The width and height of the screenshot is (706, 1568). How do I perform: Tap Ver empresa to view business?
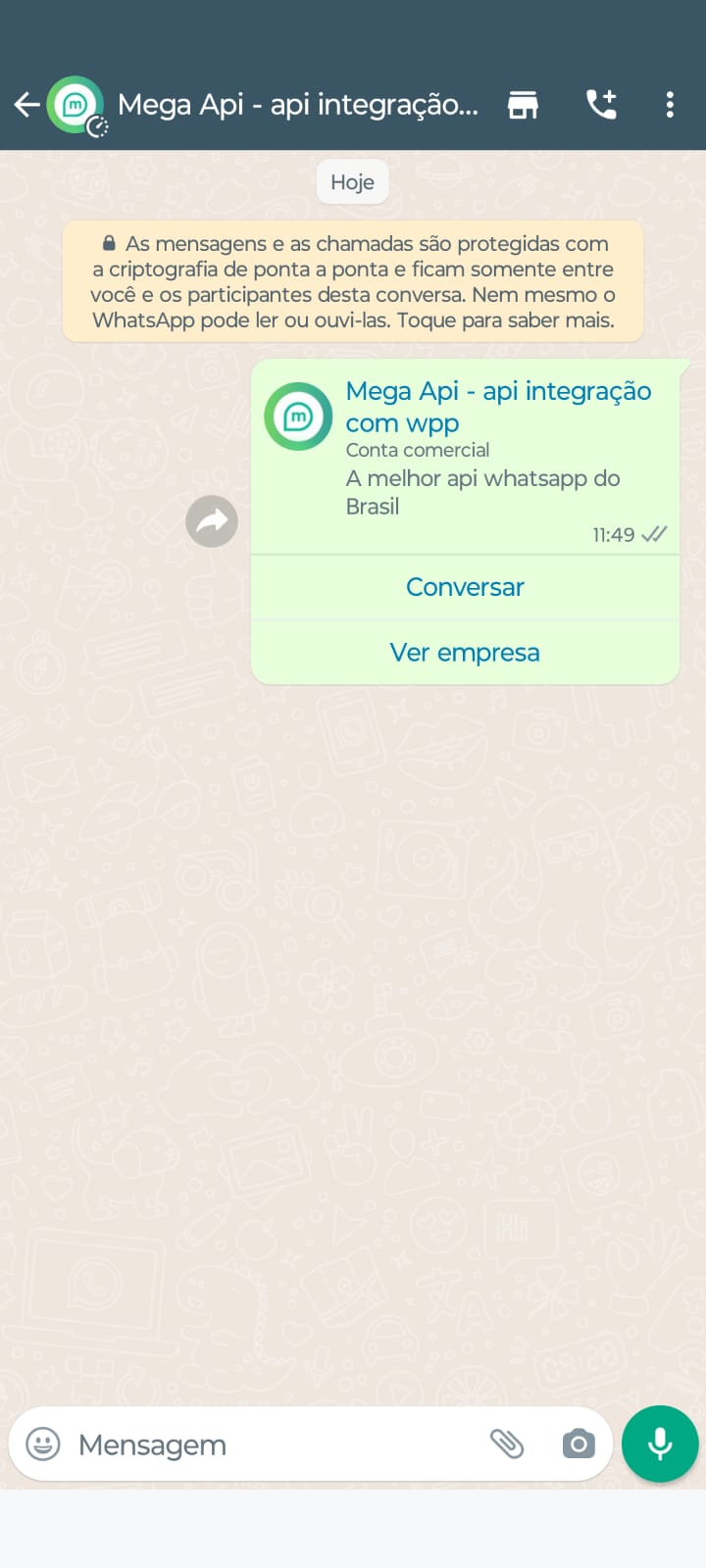tap(465, 653)
